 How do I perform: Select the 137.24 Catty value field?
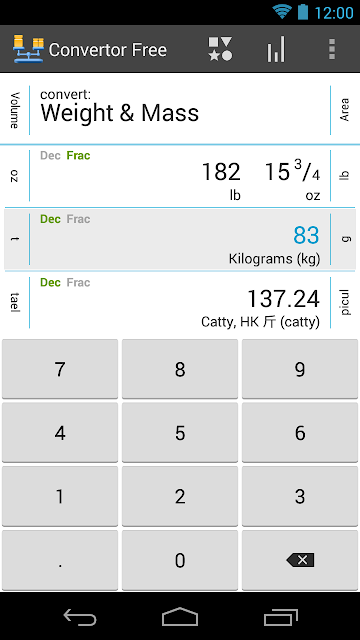click(x=180, y=302)
